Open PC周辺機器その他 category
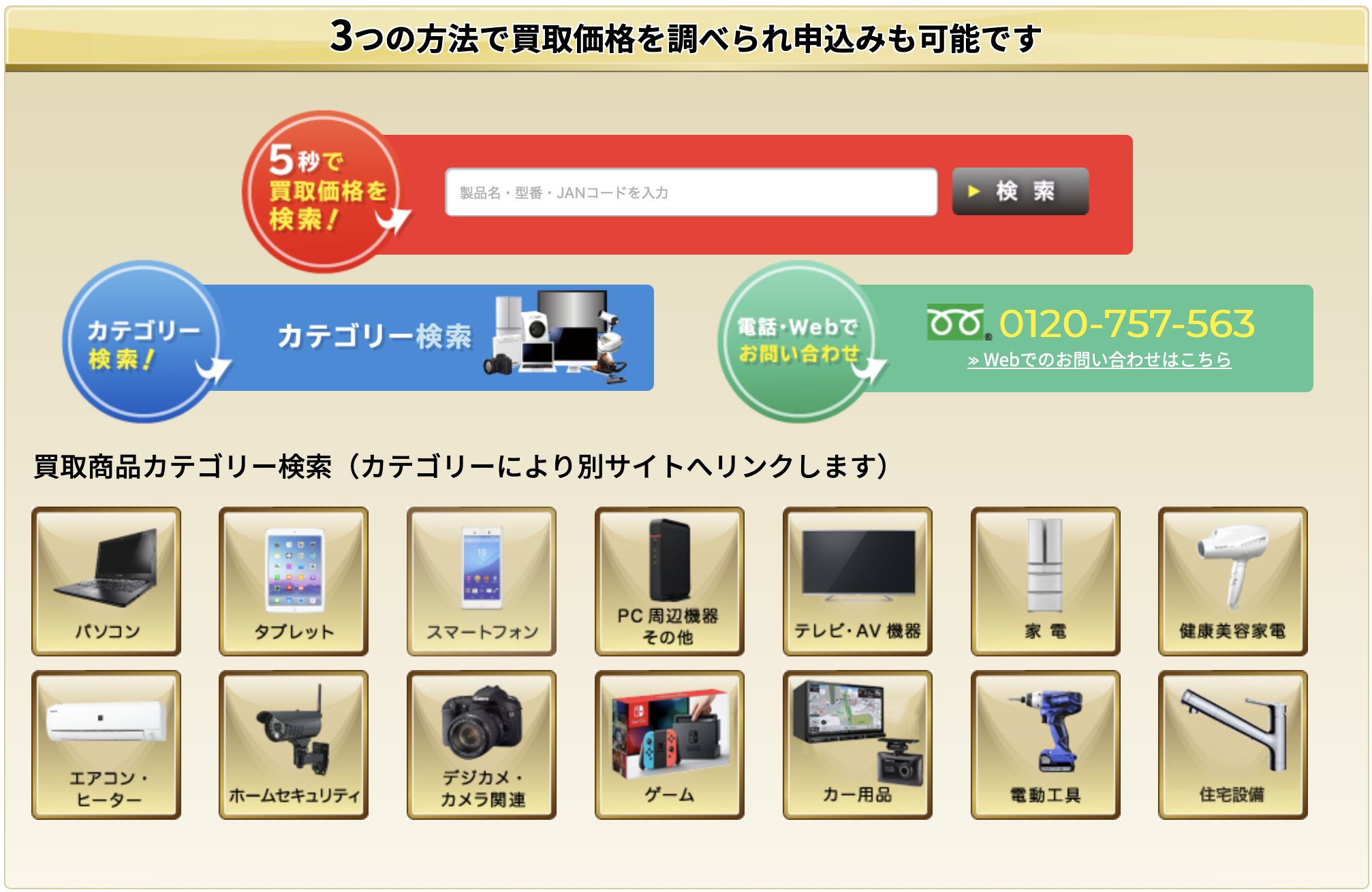 [x=669, y=582]
